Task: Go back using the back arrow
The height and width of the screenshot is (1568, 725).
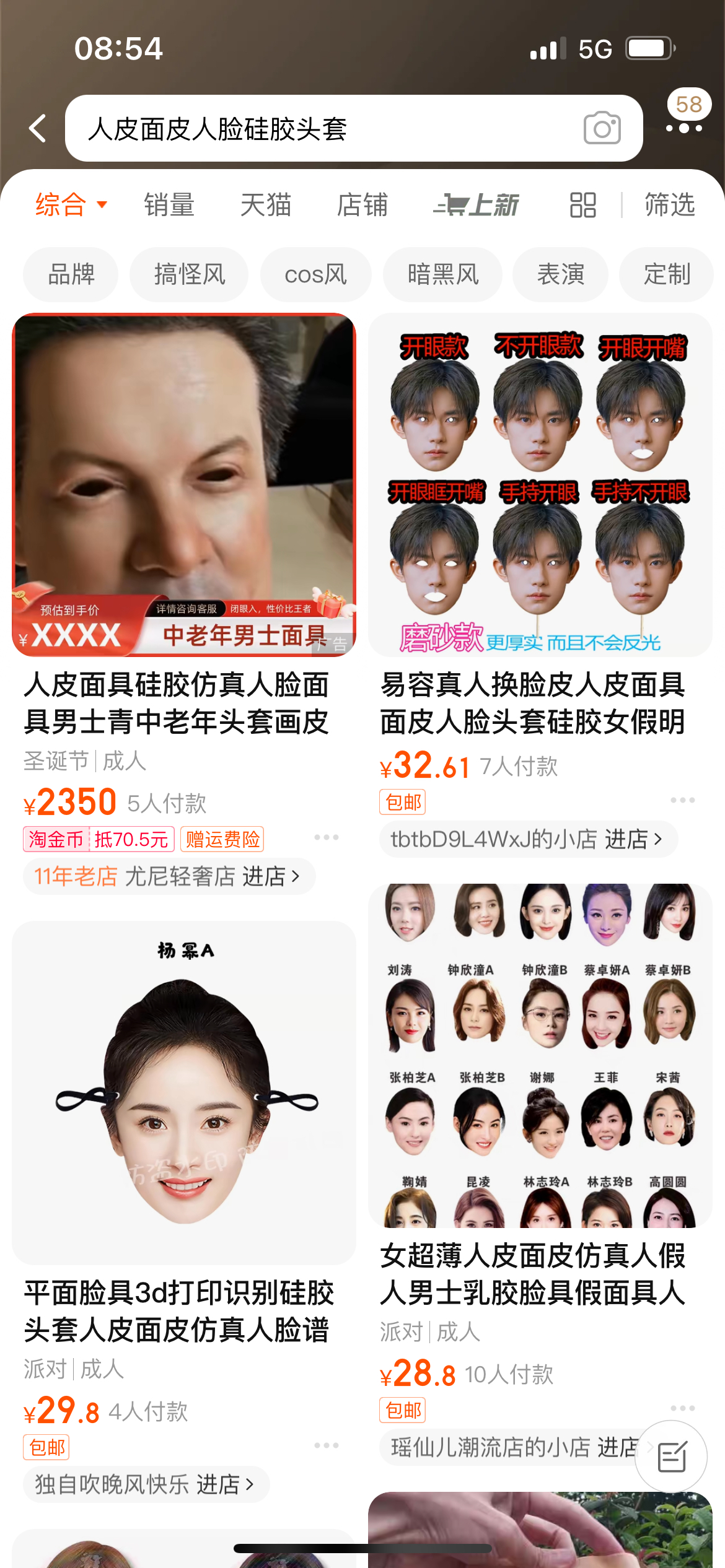Action: pos(38,128)
